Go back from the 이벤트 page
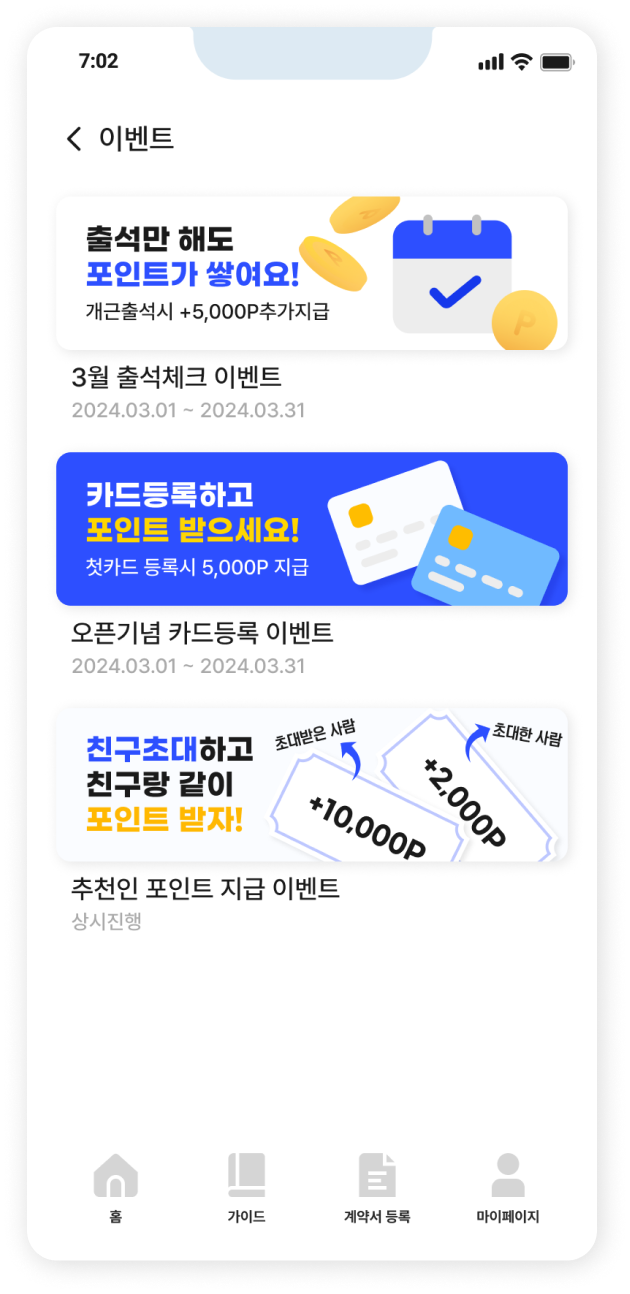This screenshot has width=630, height=1294. [74, 139]
